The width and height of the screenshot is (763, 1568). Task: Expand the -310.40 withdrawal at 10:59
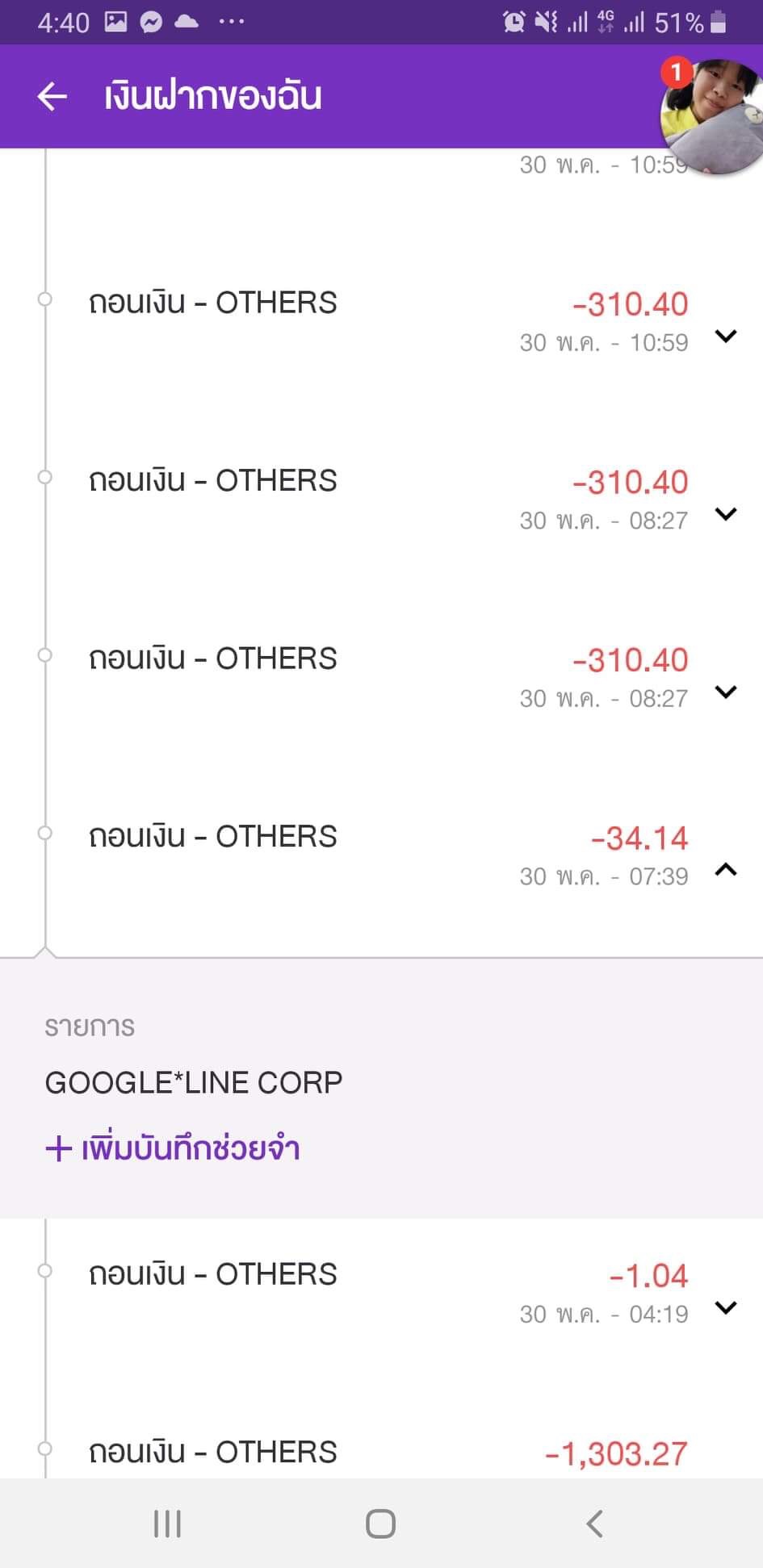(x=726, y=337)
